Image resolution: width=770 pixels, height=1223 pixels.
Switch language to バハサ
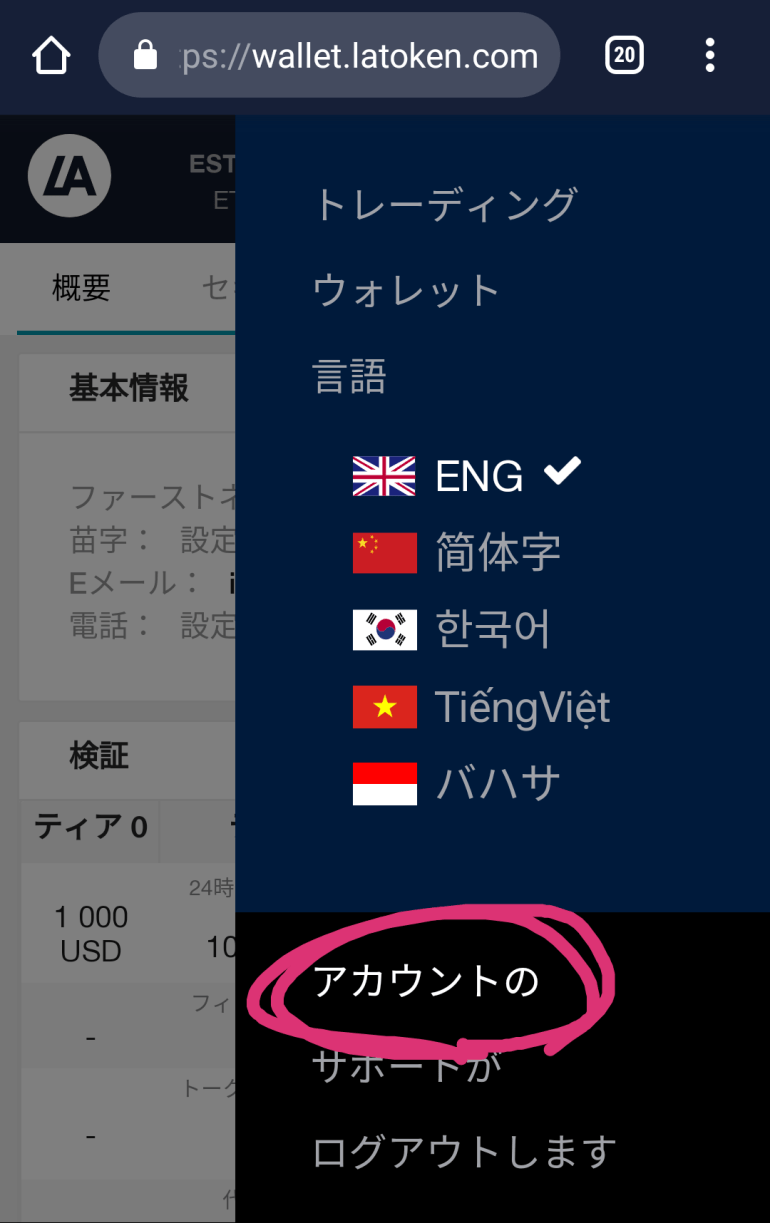pos(496,784)
